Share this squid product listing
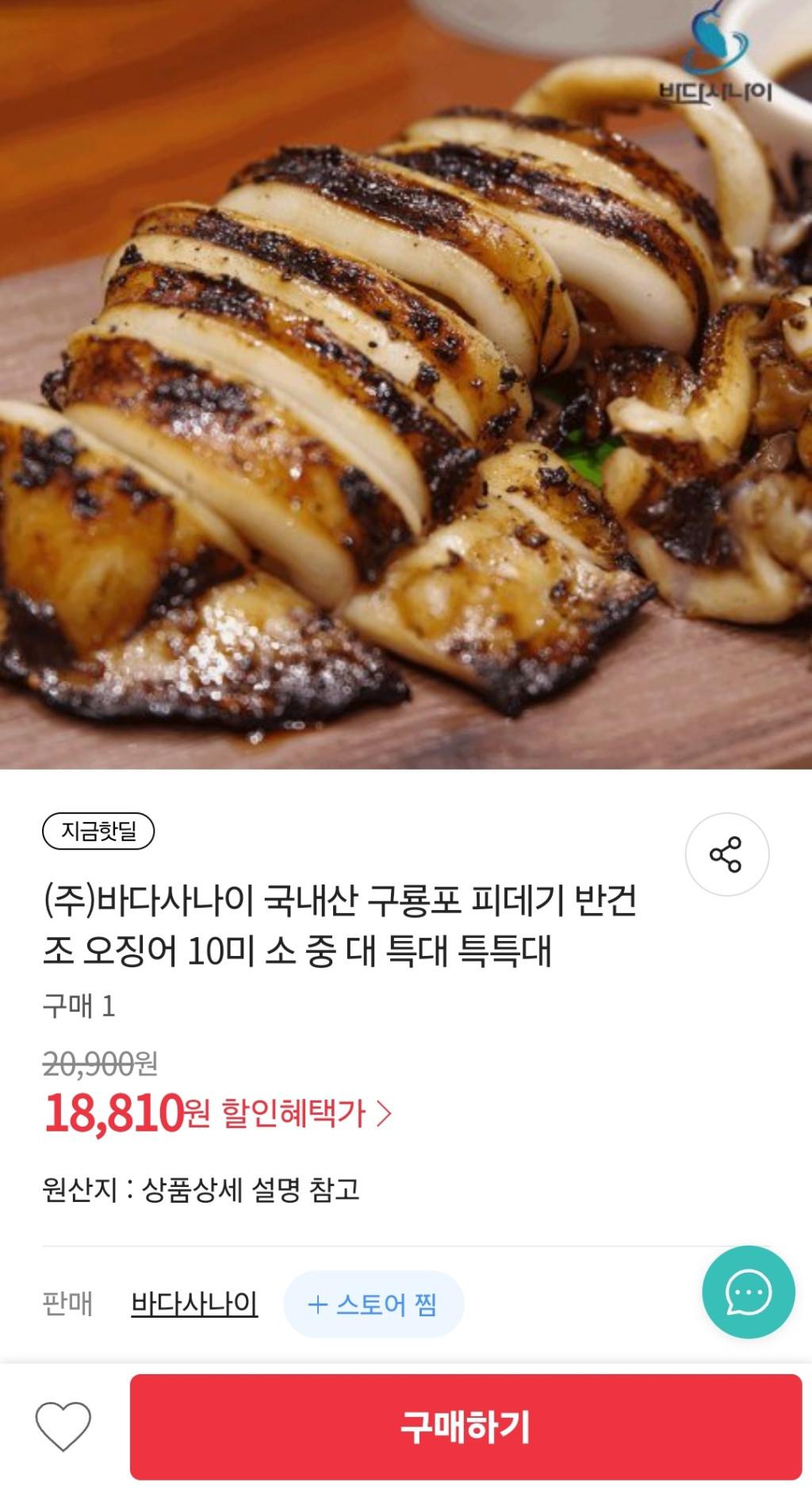This screenshot has height=1490, width=812. [726, 854]
